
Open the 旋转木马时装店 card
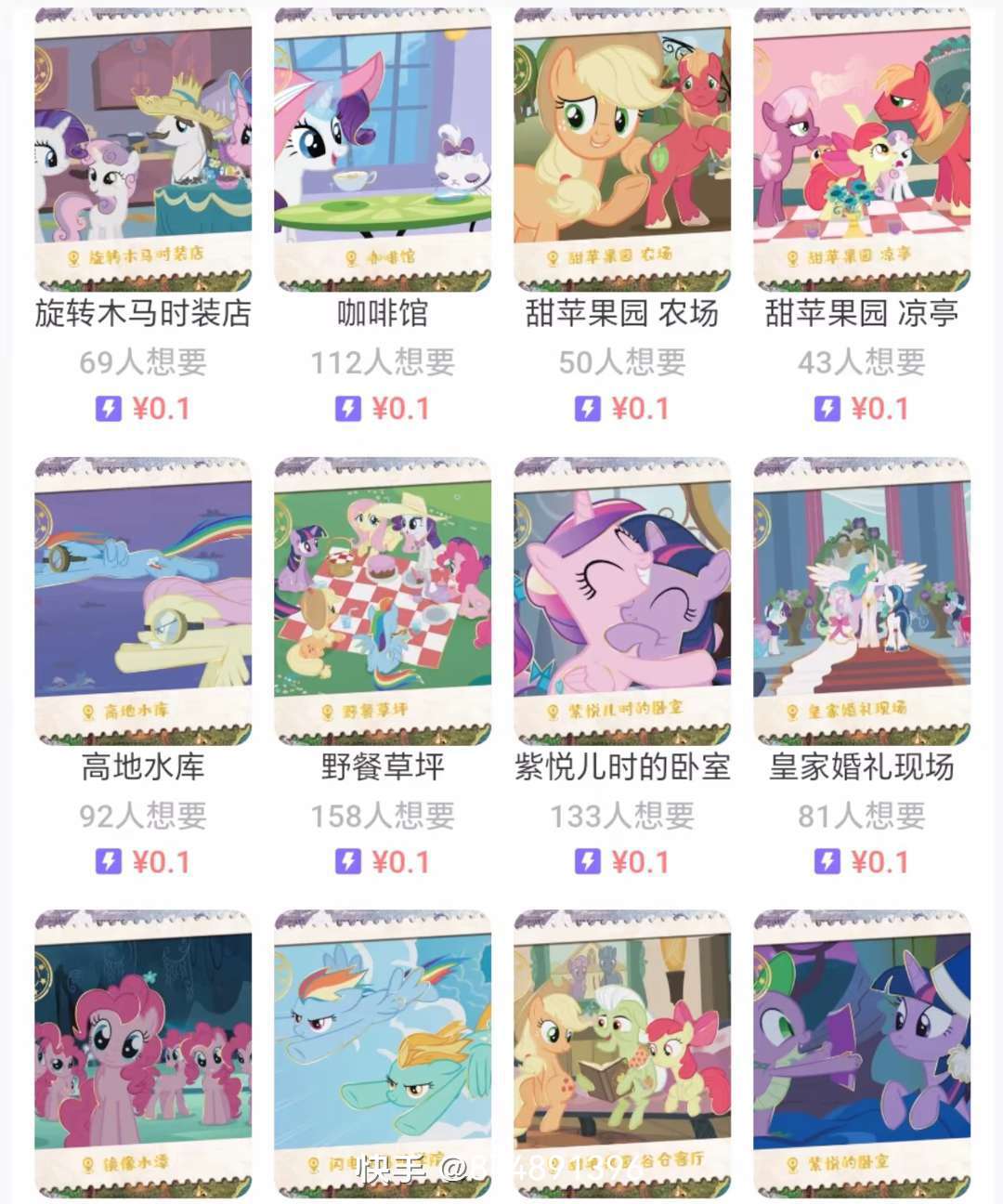click(x=143, y=149)
